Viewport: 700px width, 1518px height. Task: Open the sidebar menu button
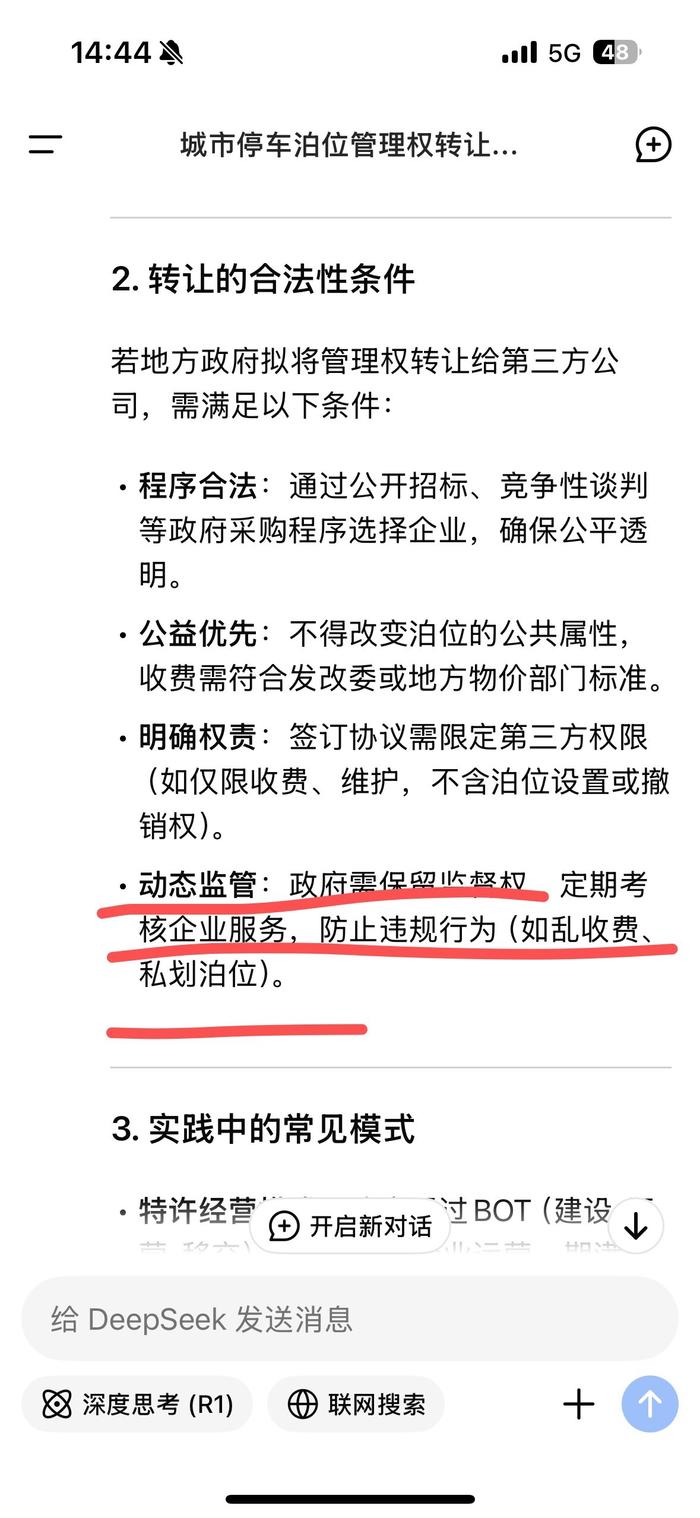tap(45, 145)
